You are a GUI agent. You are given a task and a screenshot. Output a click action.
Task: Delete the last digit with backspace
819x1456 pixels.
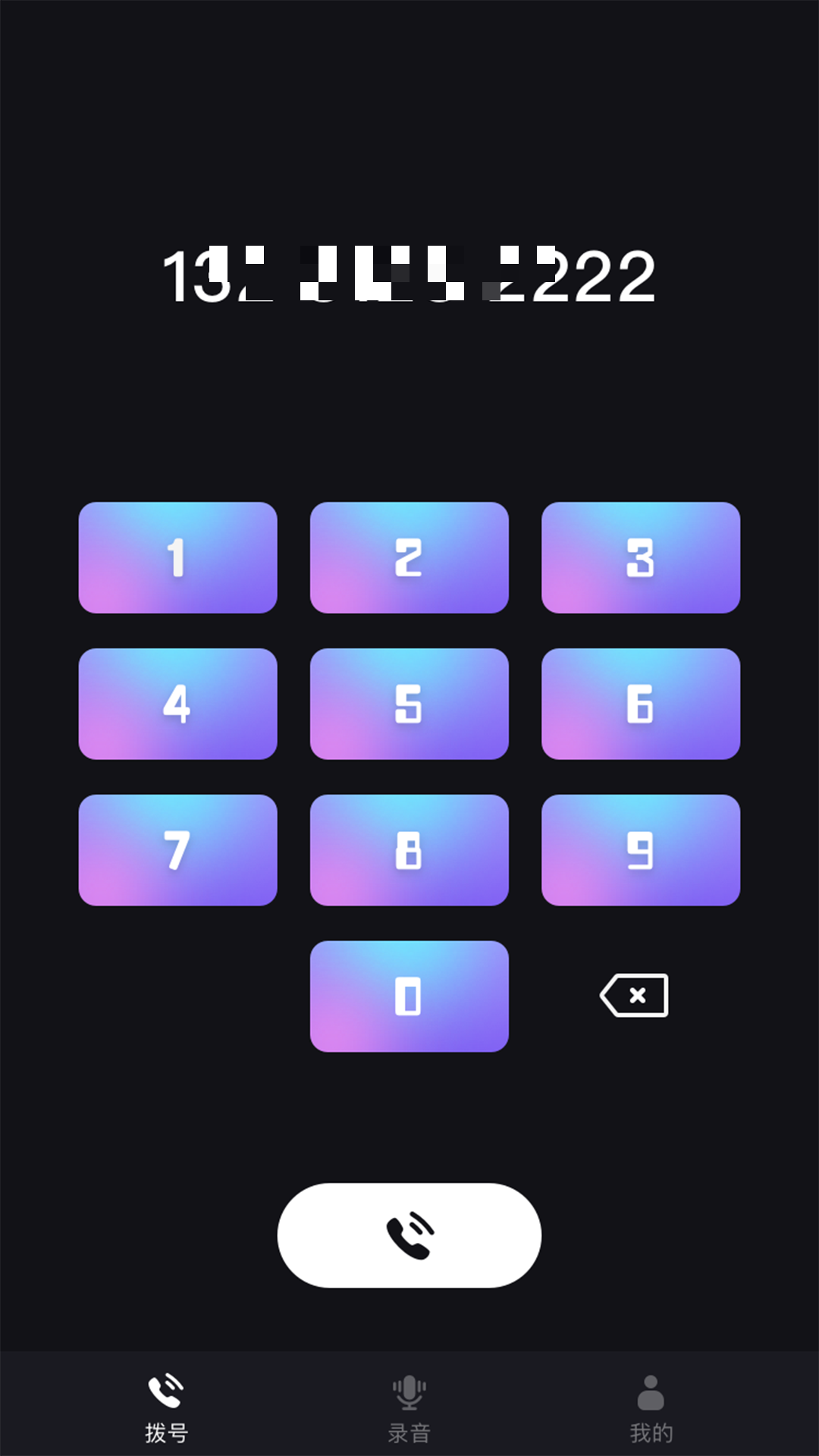(x=634, y=995)
